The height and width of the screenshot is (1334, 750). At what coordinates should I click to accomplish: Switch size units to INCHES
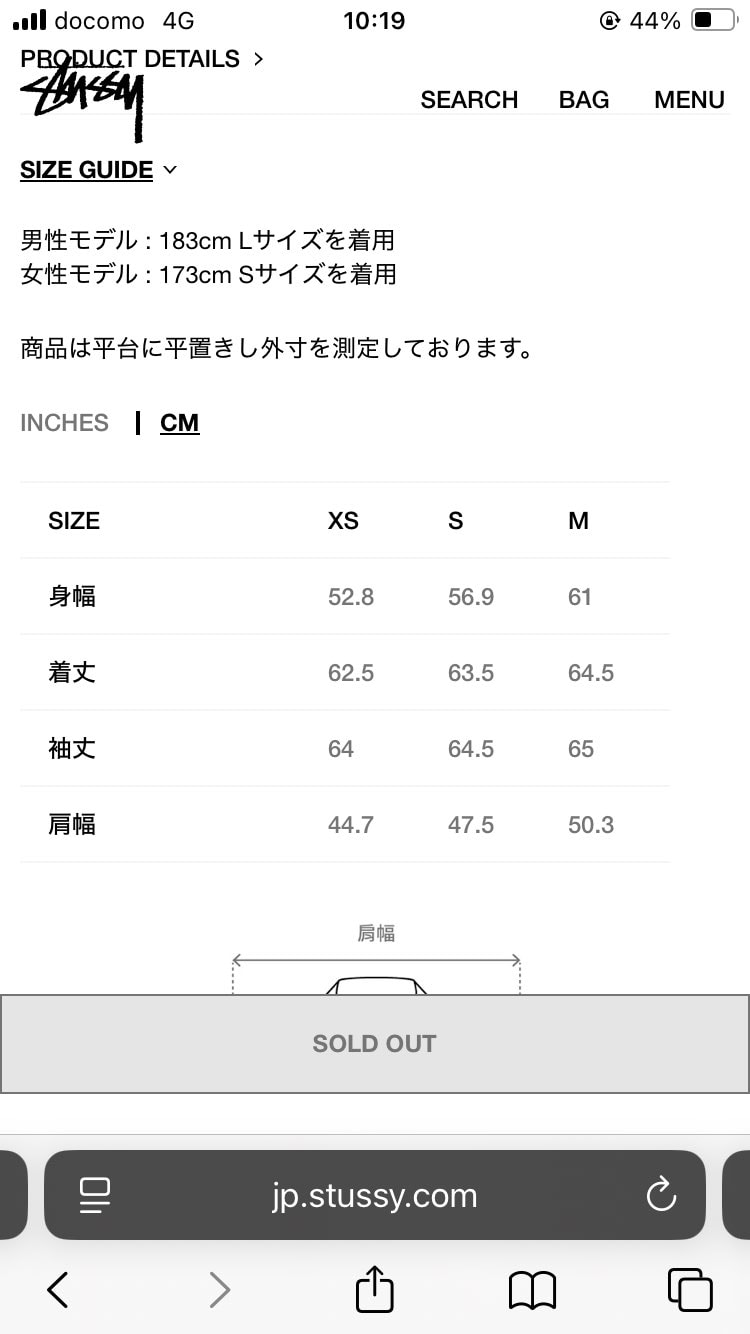click(x=64, y=423)
